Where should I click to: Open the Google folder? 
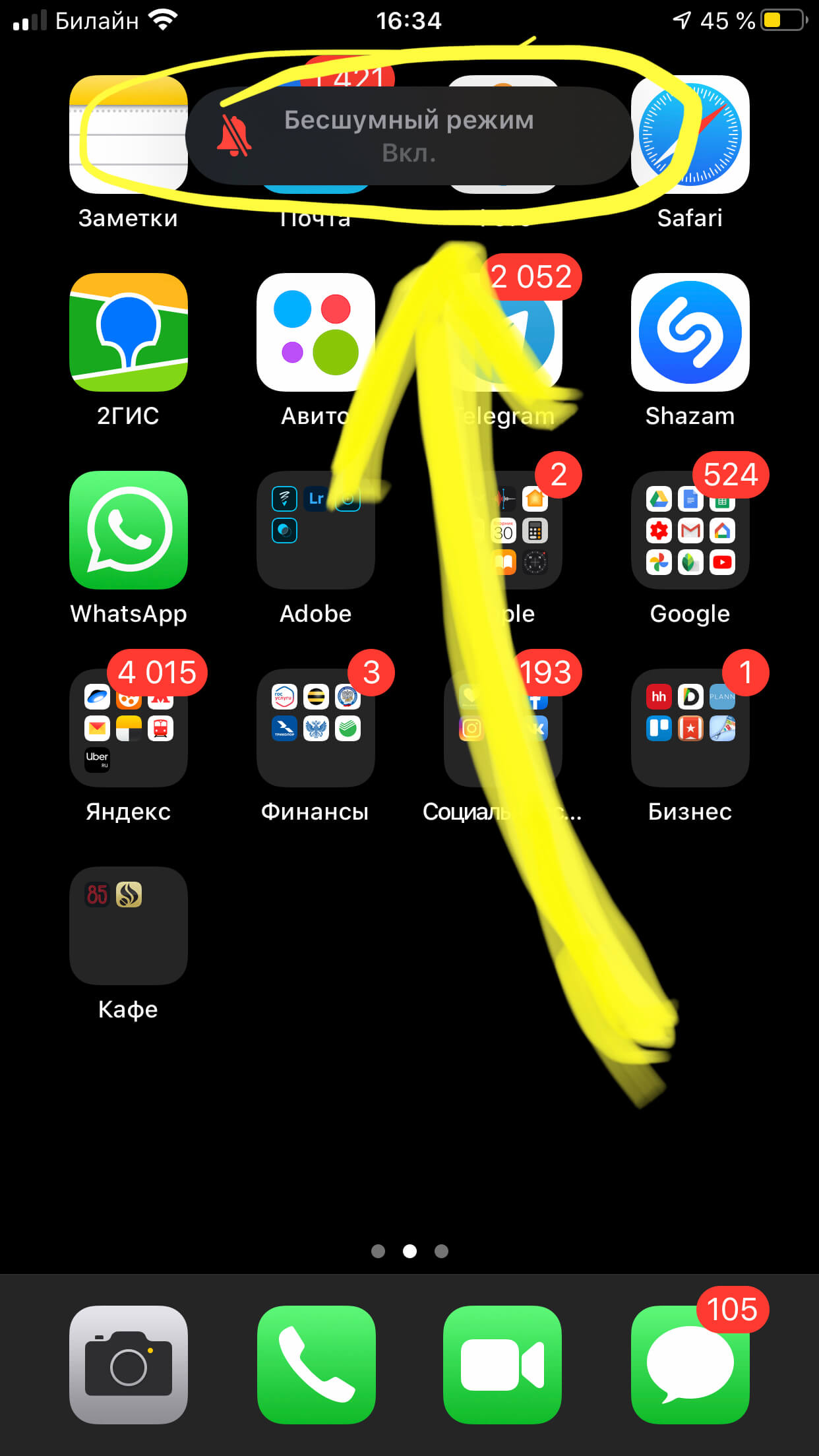690,530
